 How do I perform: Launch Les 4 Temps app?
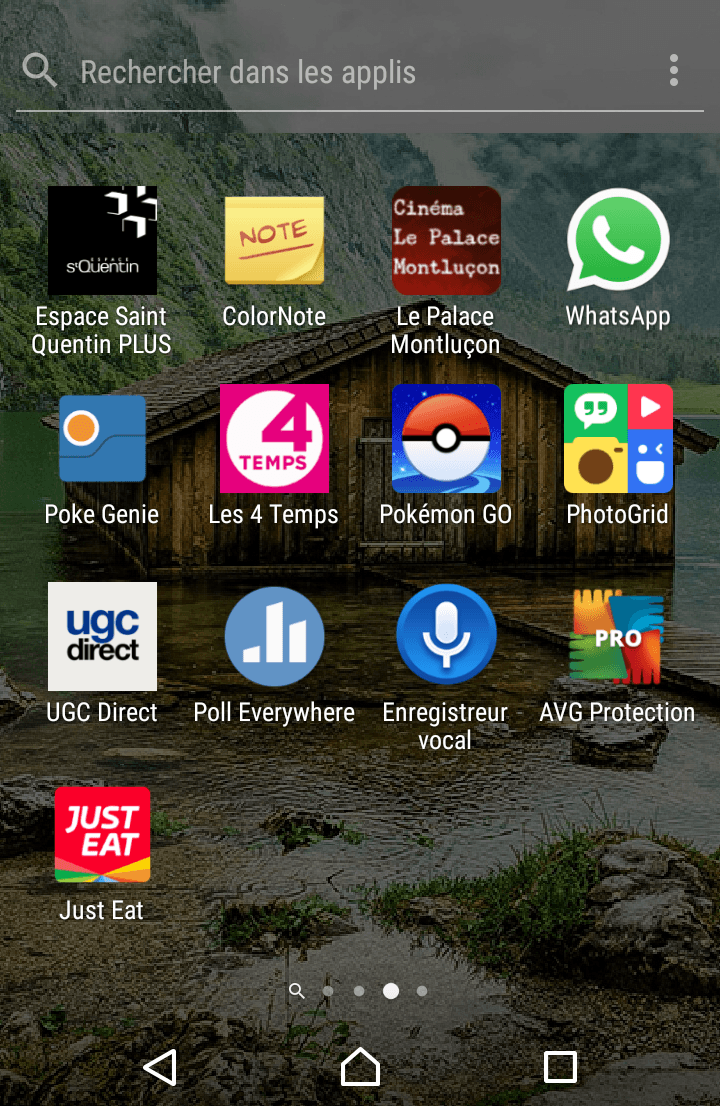pos(274,439)
